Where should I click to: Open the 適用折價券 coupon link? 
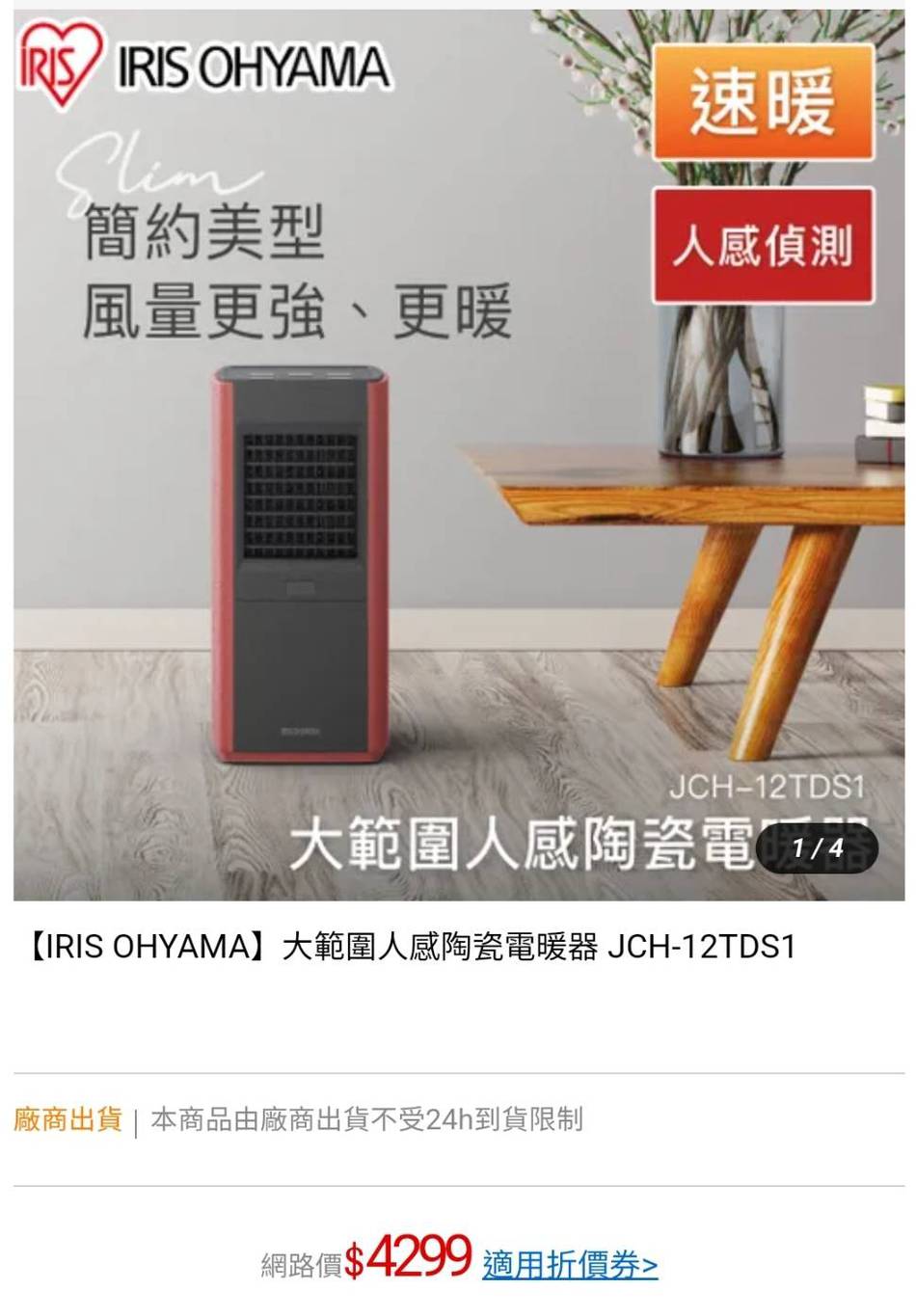click(x=570, y=1264)
